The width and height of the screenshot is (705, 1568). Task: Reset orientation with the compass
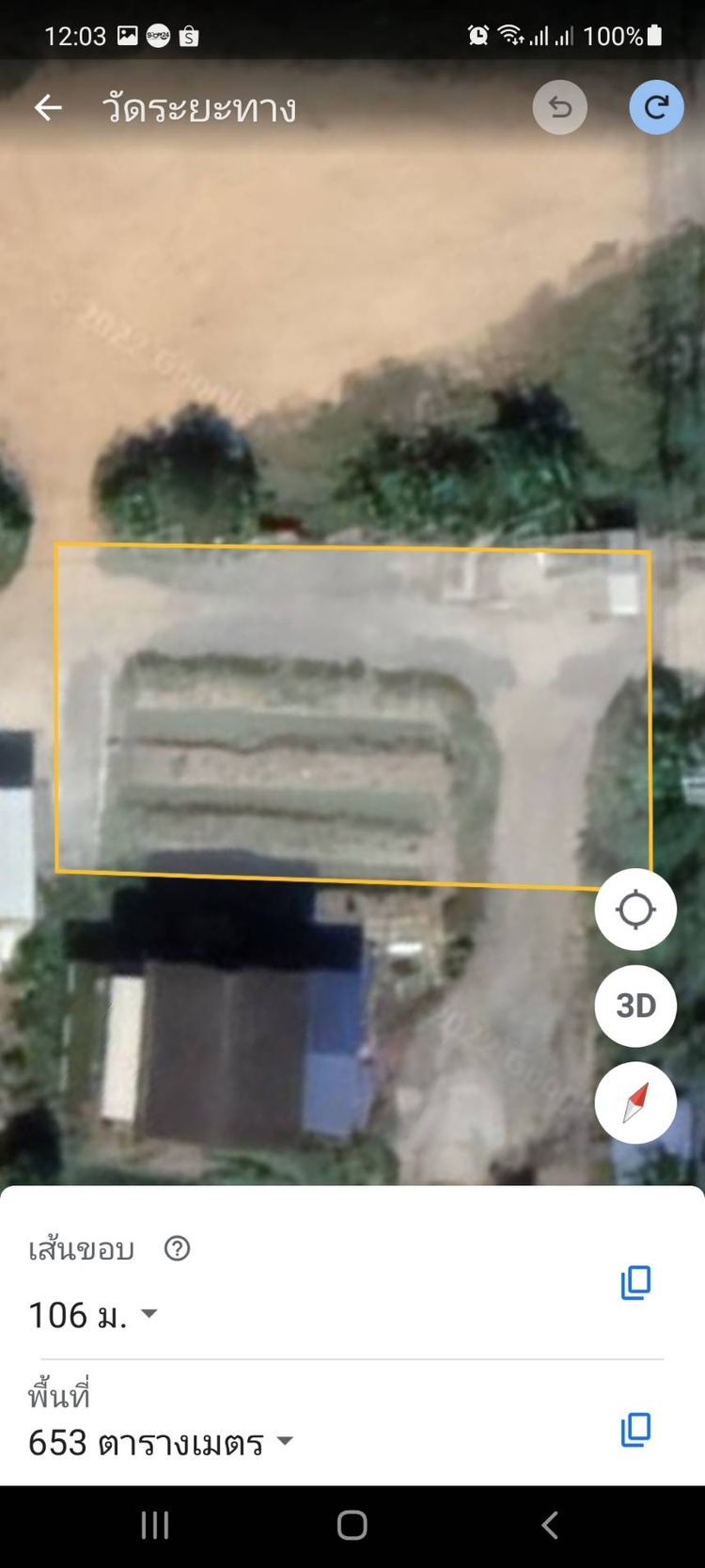click(635, 1102)
